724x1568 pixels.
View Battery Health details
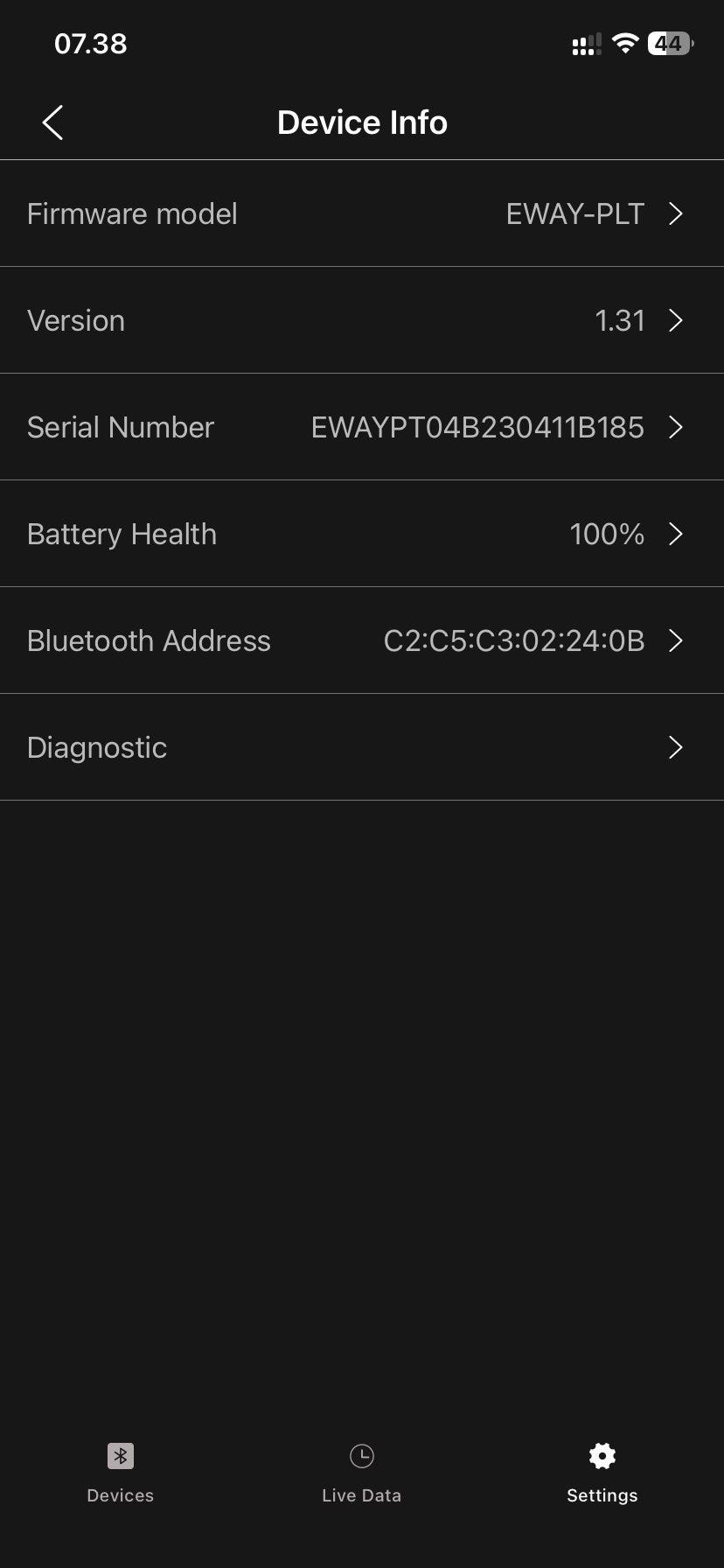tap(362, 534)
